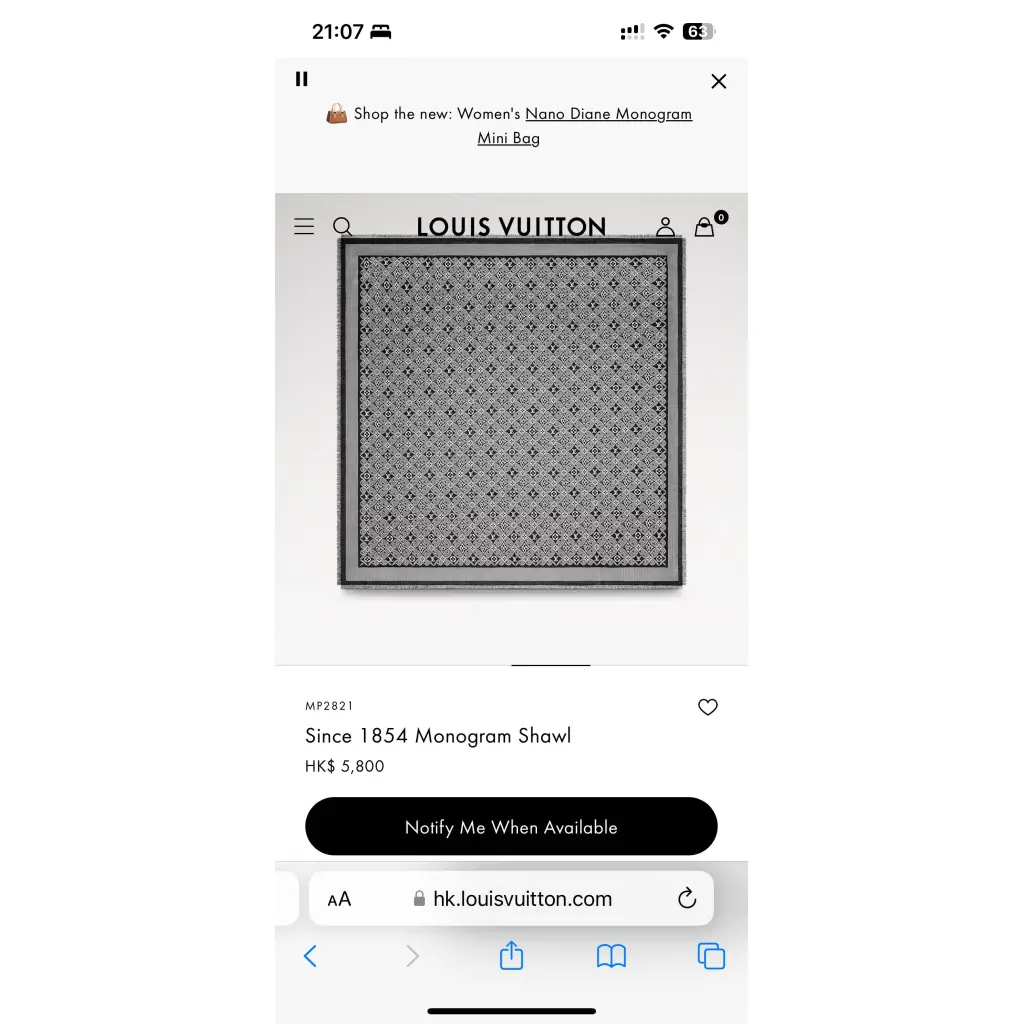Go back to the previous page
1024x1024 pixels.
pos(310,956)
